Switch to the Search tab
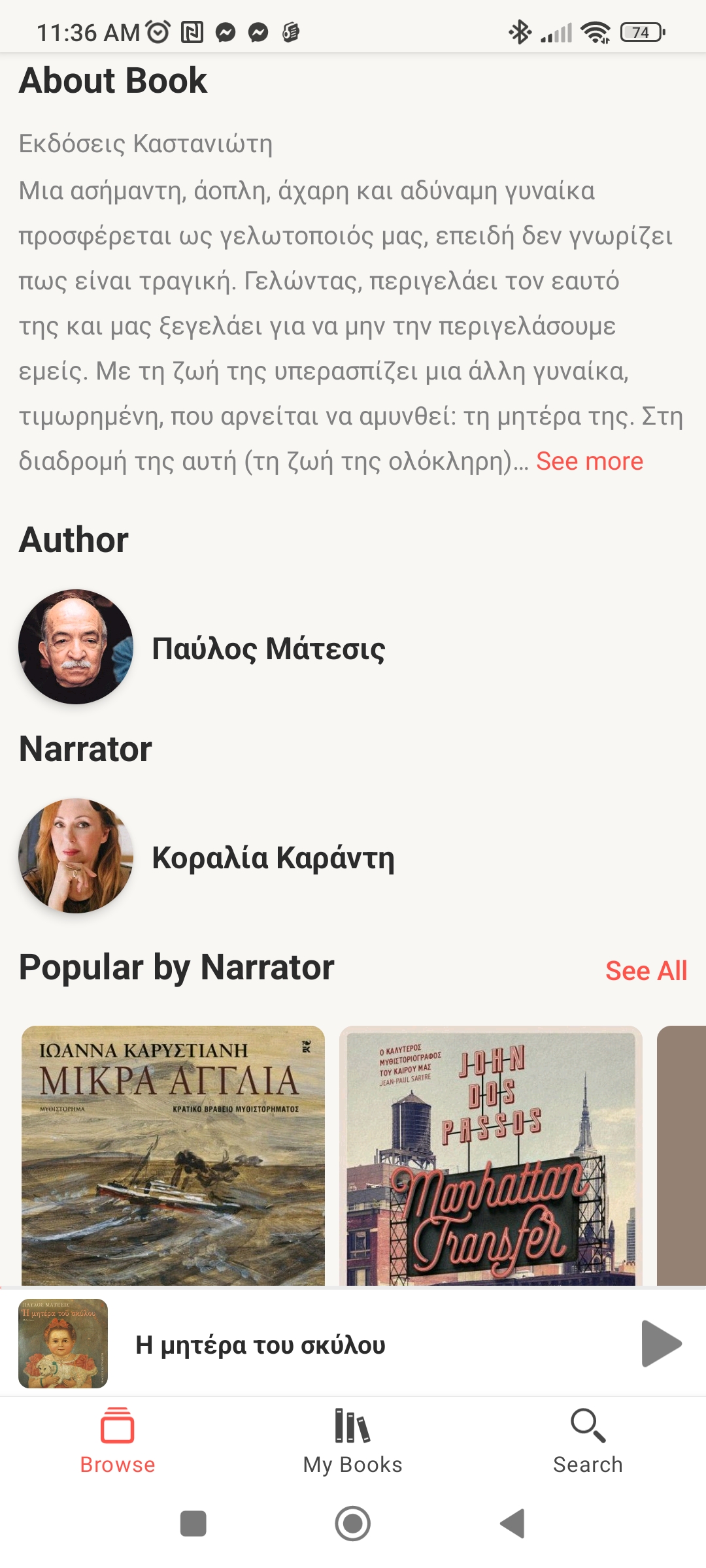Screen dimensions: 706x1568 tap(588, 1441)
